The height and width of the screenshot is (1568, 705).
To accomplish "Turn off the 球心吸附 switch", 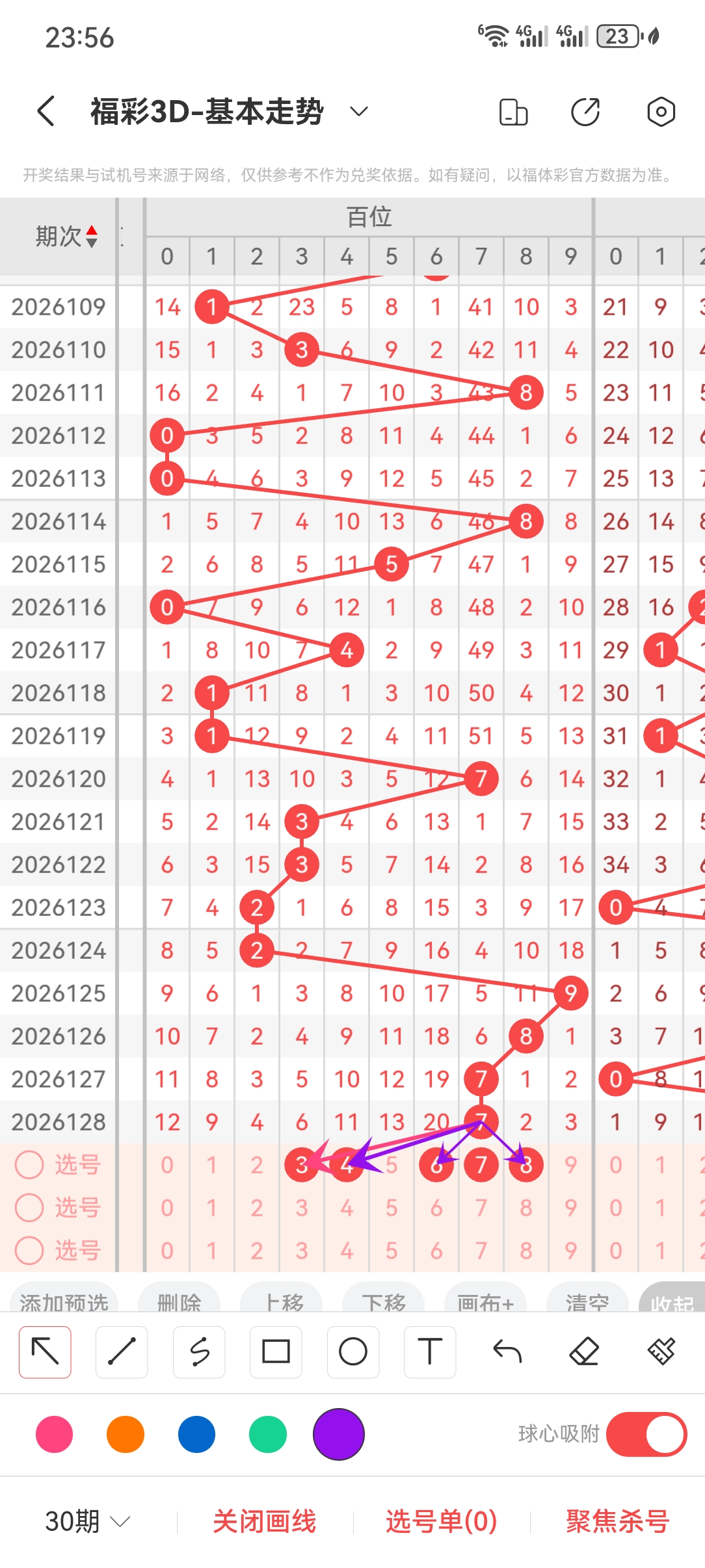I will point(646,1434).
